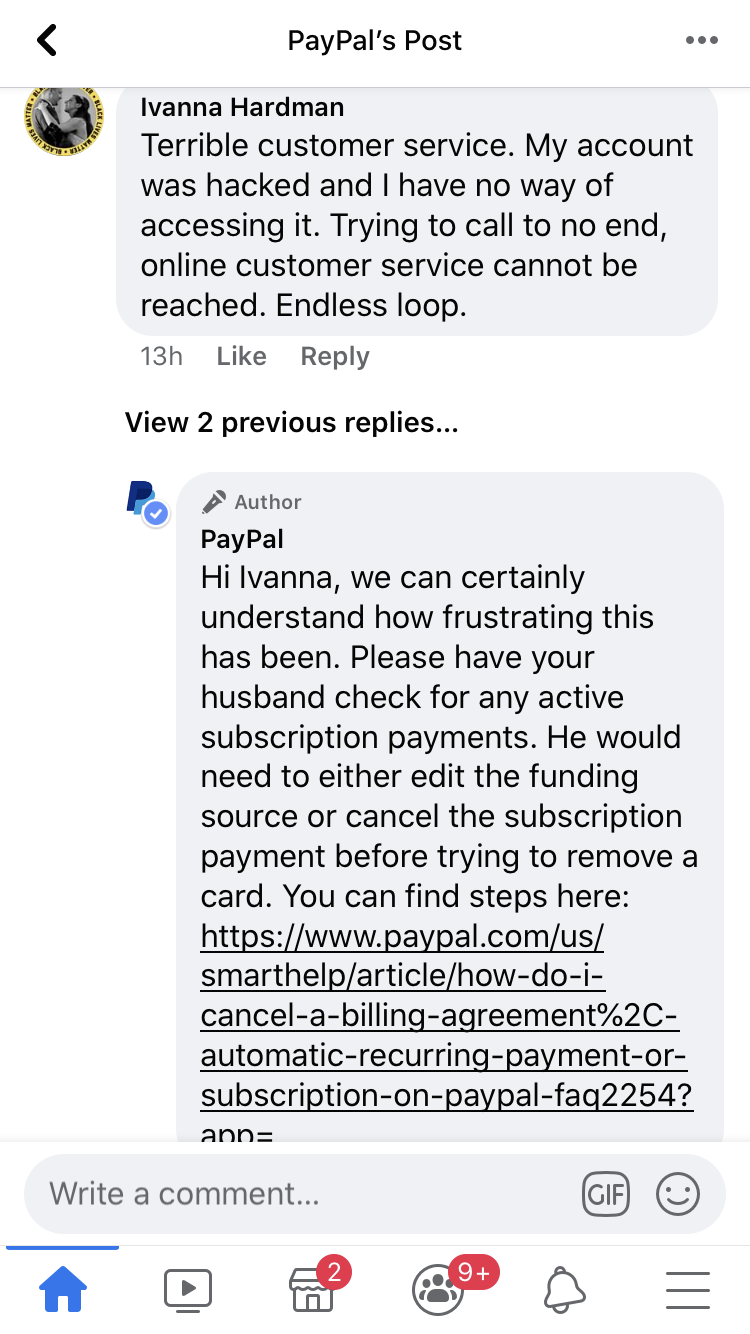Switch to the Home feed tab
750x1334 pixels.
pos(62,1289)
